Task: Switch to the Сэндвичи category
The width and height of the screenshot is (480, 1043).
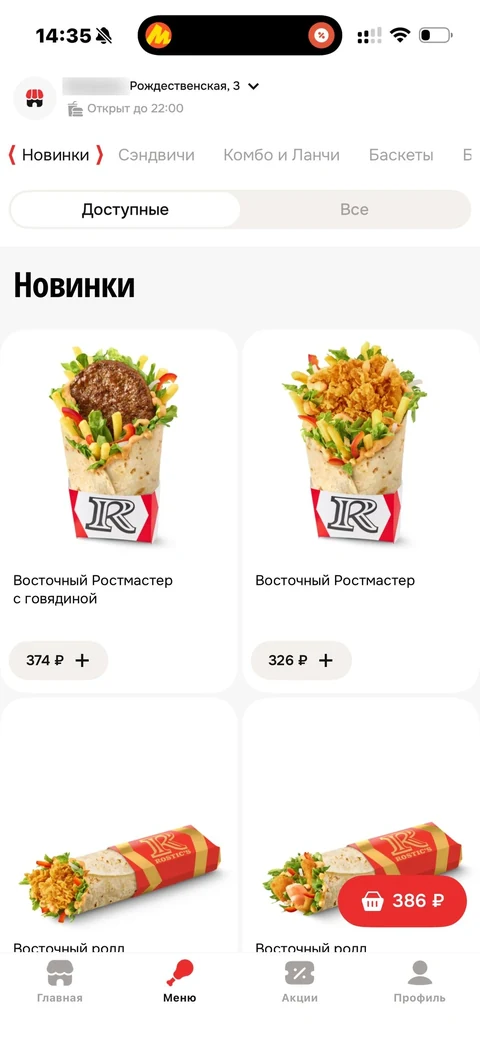Action: [156, 155]
